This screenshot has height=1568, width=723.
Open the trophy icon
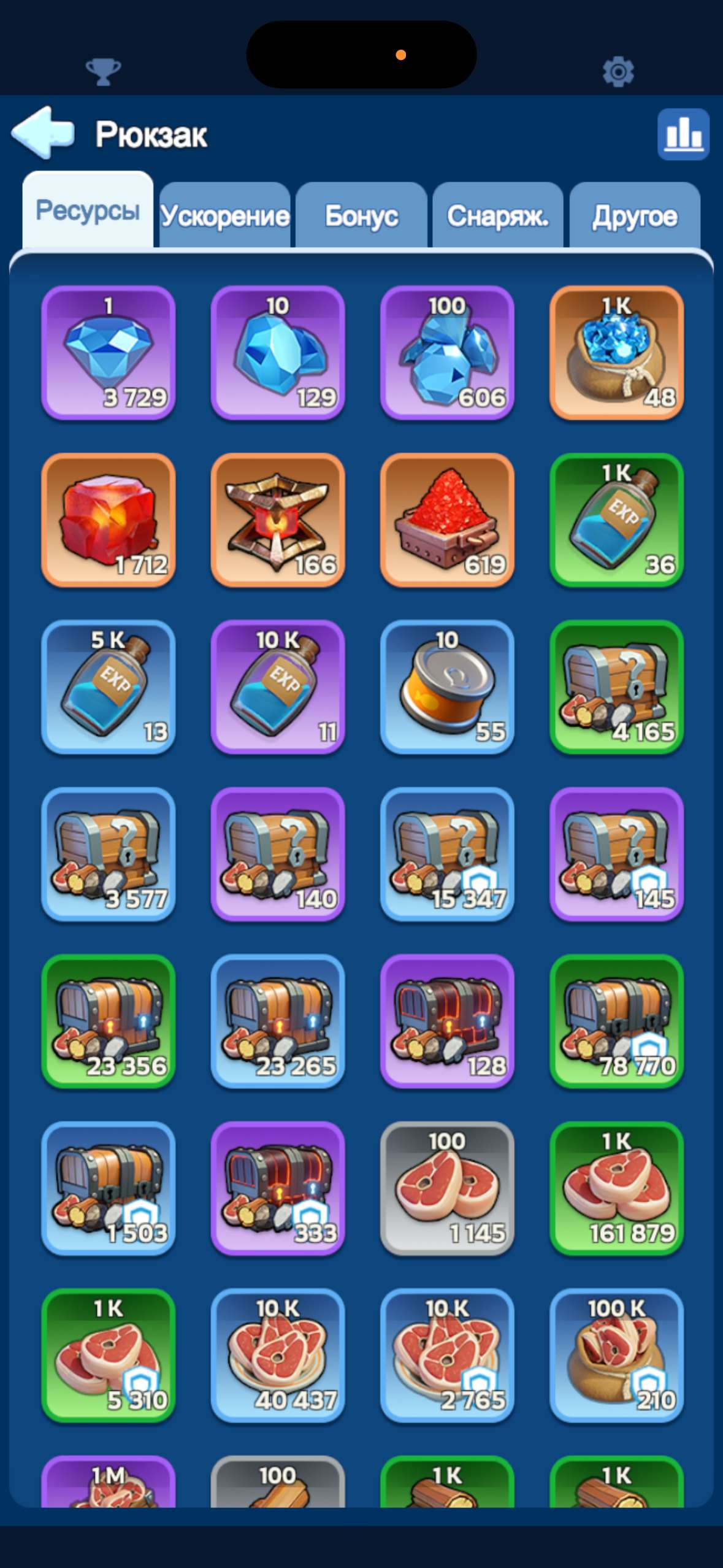[103, 72]
